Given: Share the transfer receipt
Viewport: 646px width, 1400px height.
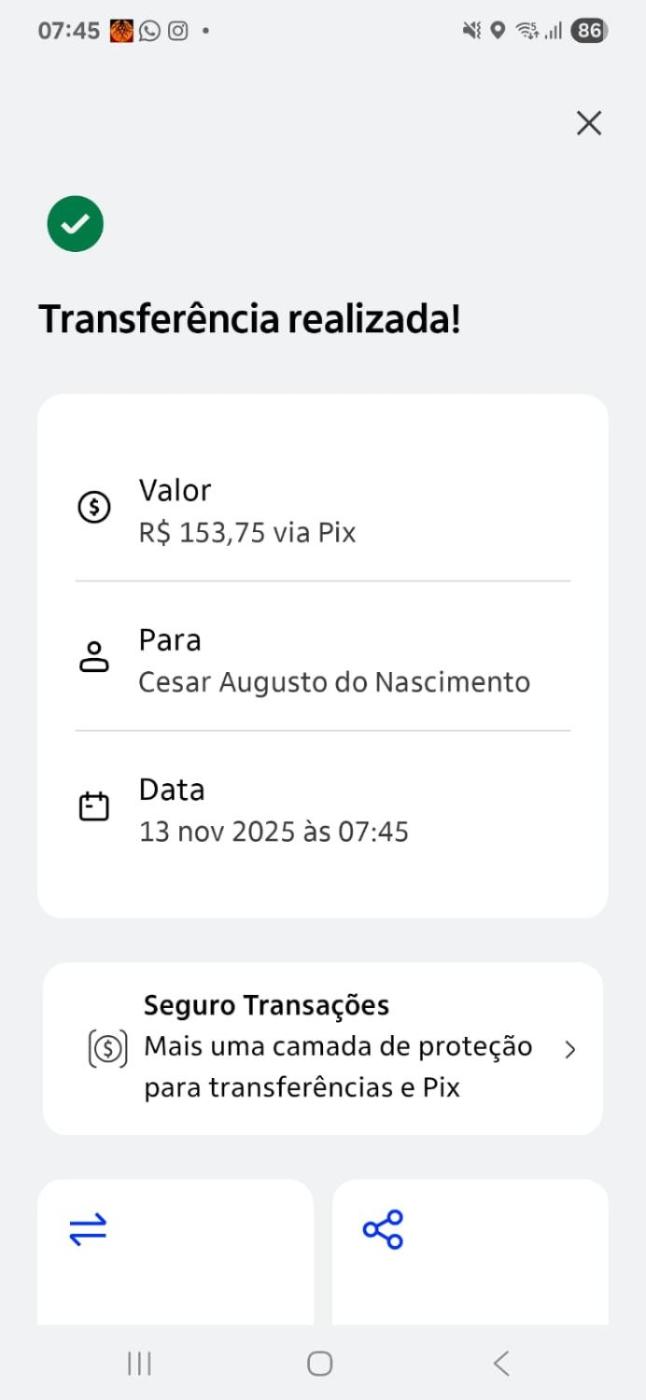Looking at the screenshot, I should (470, 1250).
